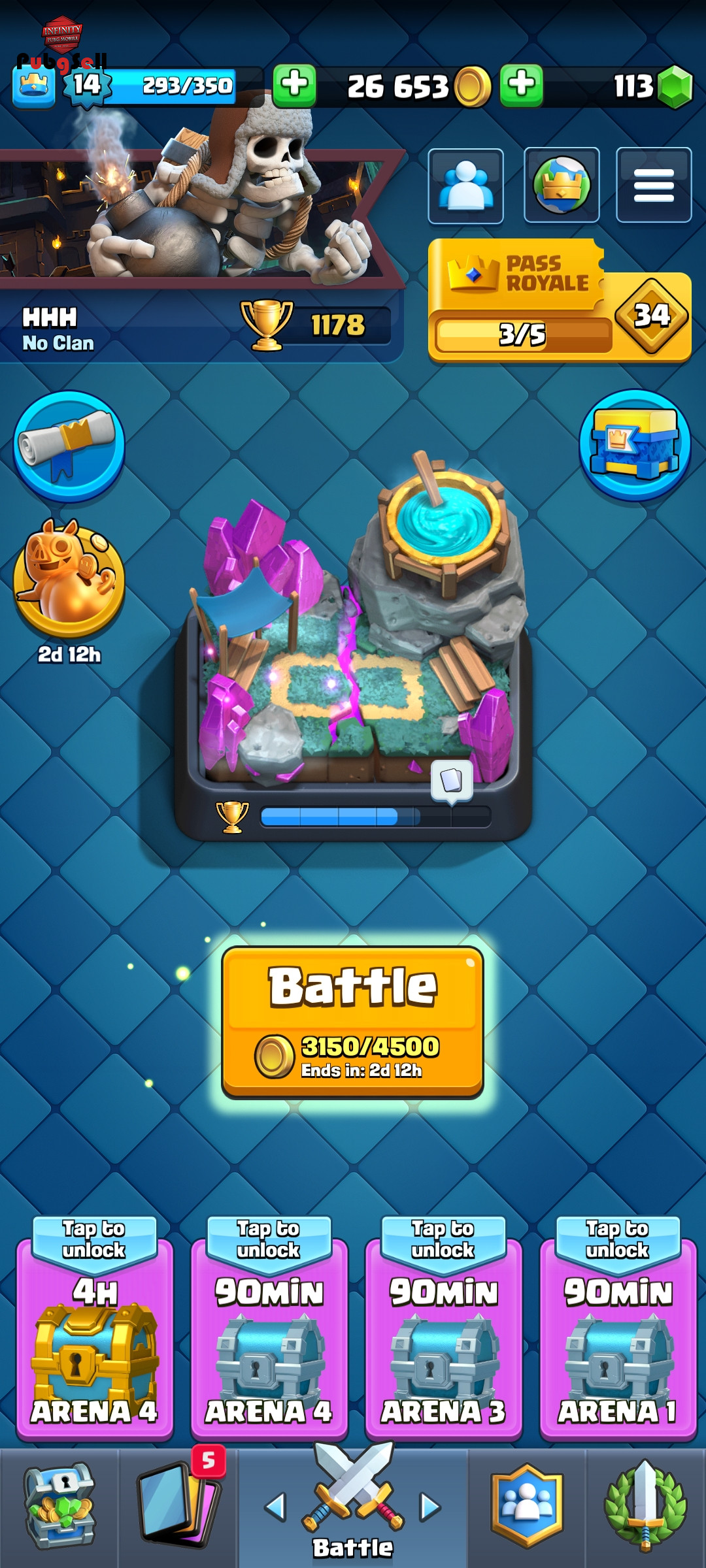Tap the green plus next to gold coins
706x1568 pixels.
click(294, 86)
